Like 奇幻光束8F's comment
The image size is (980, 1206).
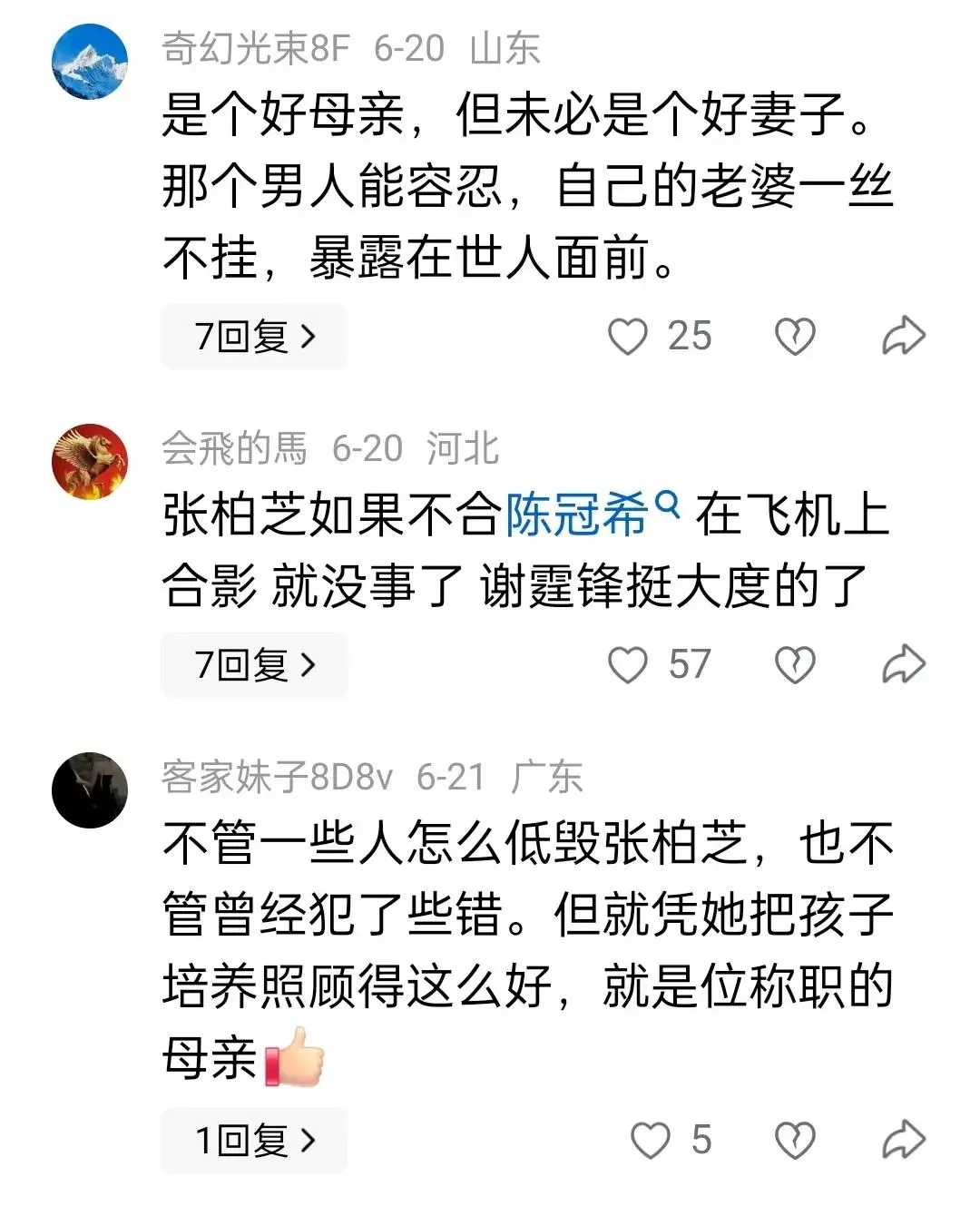coord(627,337)
